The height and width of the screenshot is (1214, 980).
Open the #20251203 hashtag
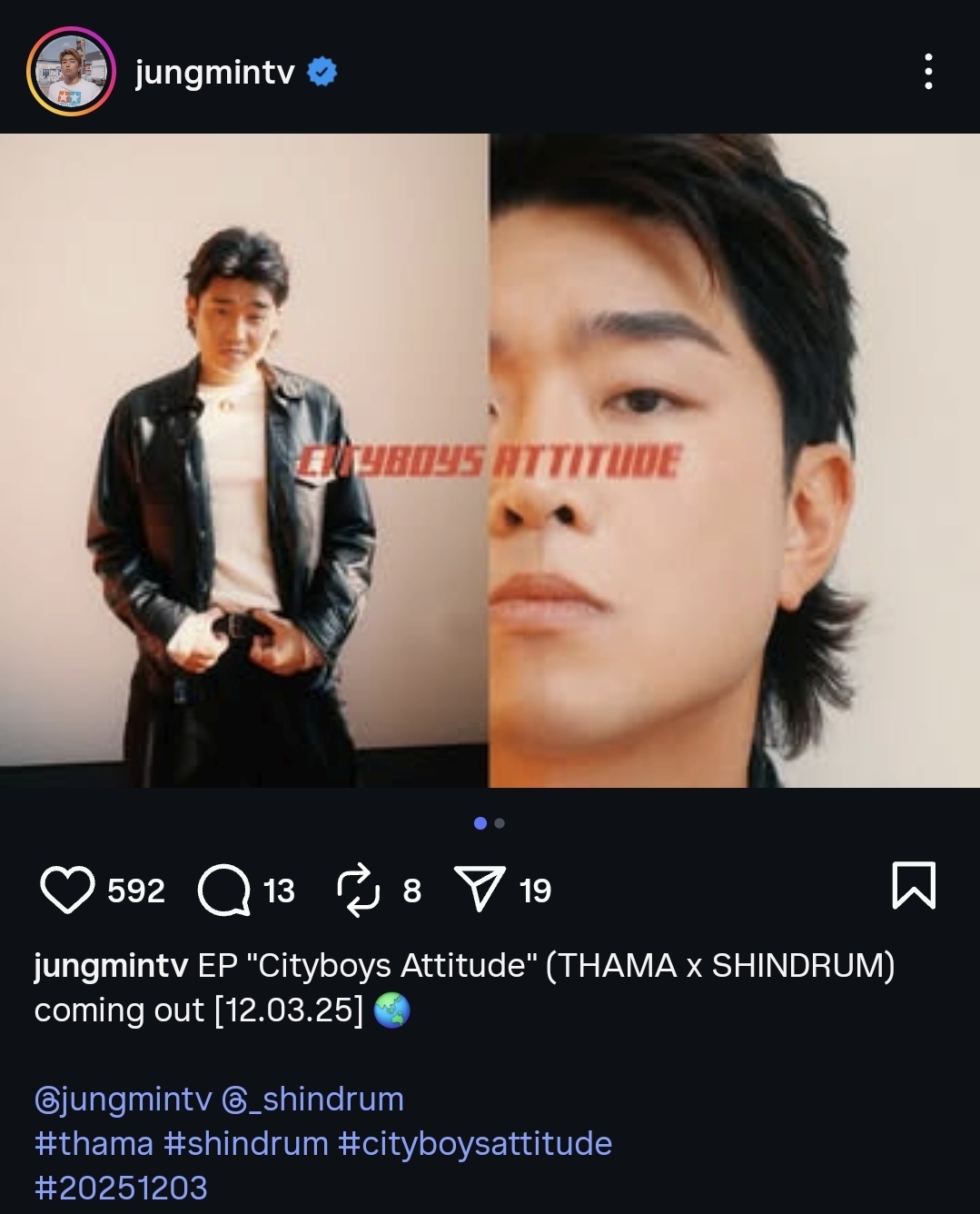coord(121,1188)
